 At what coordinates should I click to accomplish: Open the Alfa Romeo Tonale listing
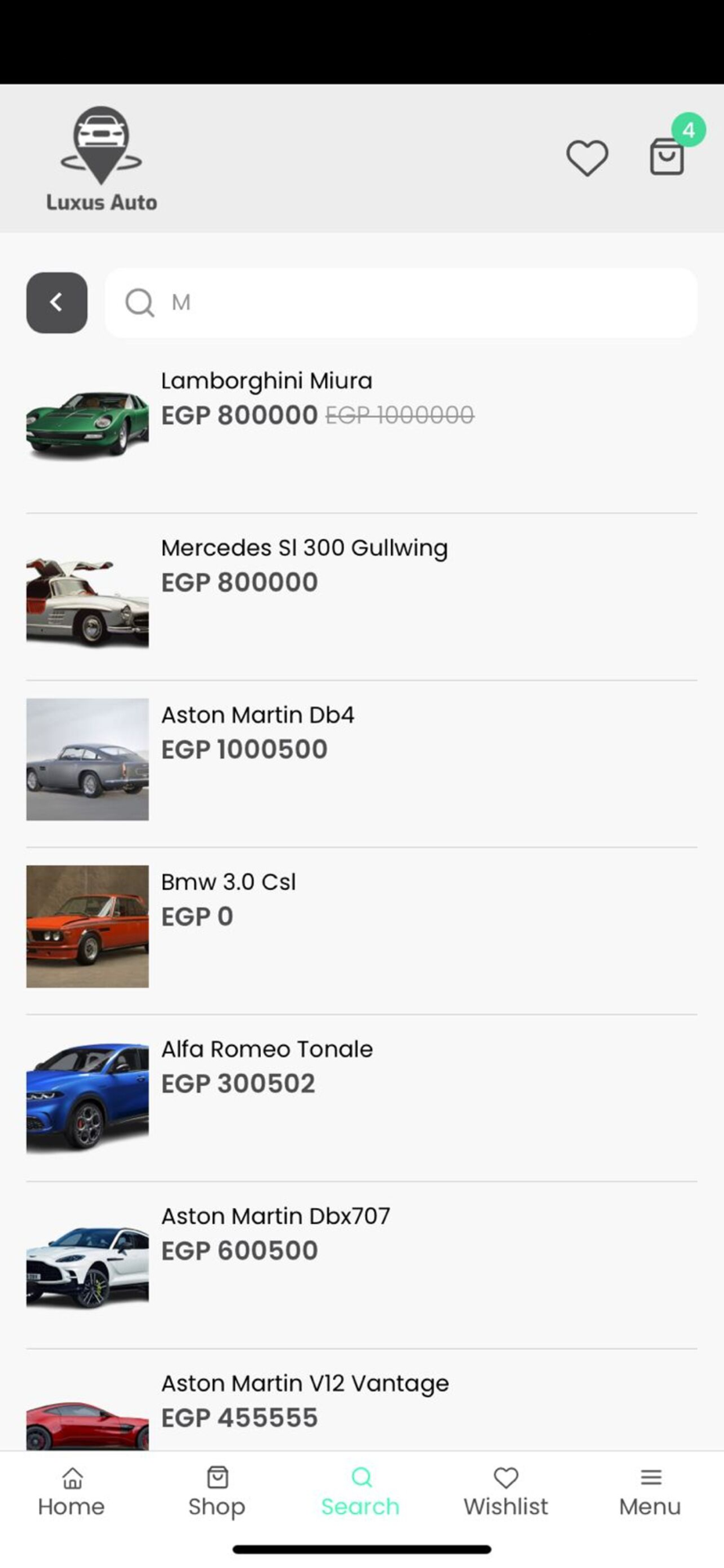click(x=266, y=1049)
